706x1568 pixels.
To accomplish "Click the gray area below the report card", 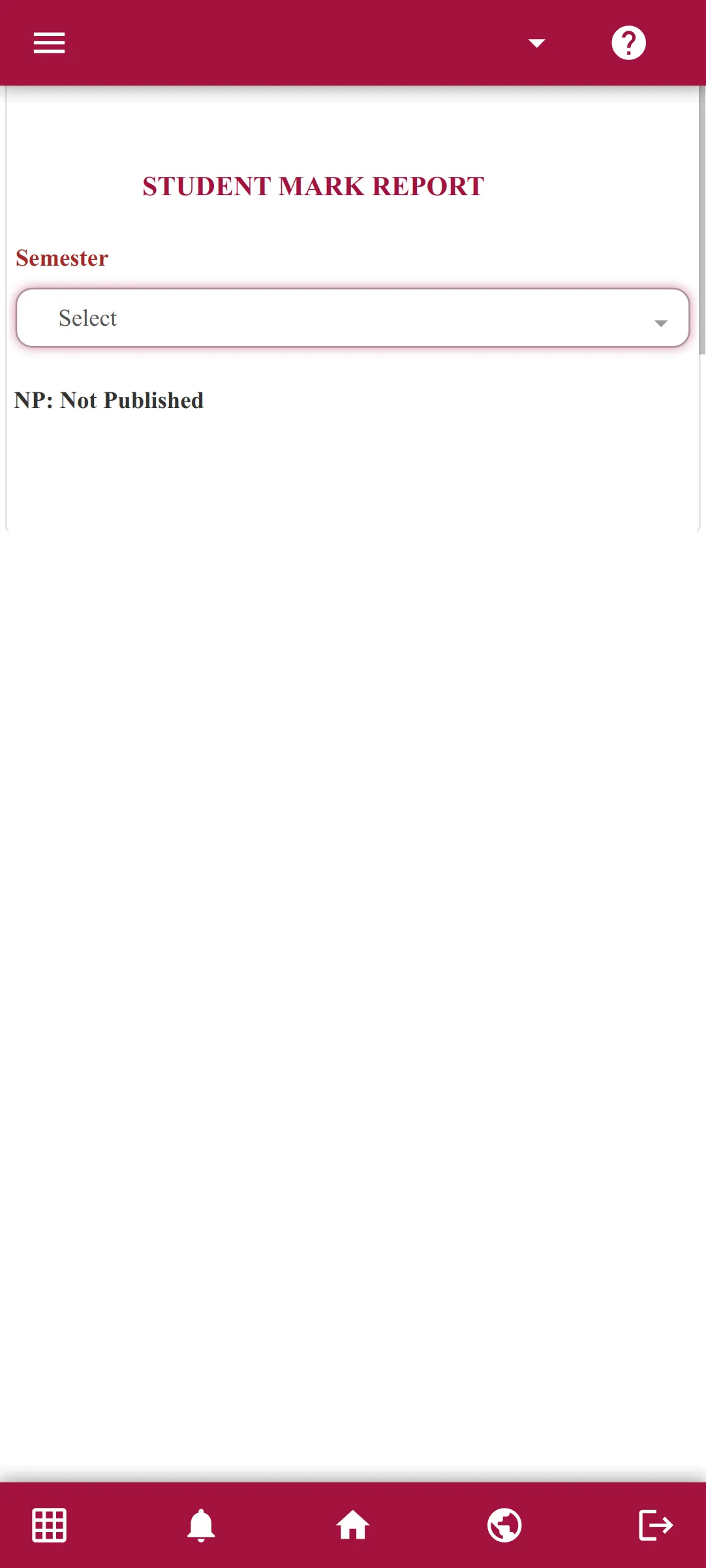I will tap(352, 979).
